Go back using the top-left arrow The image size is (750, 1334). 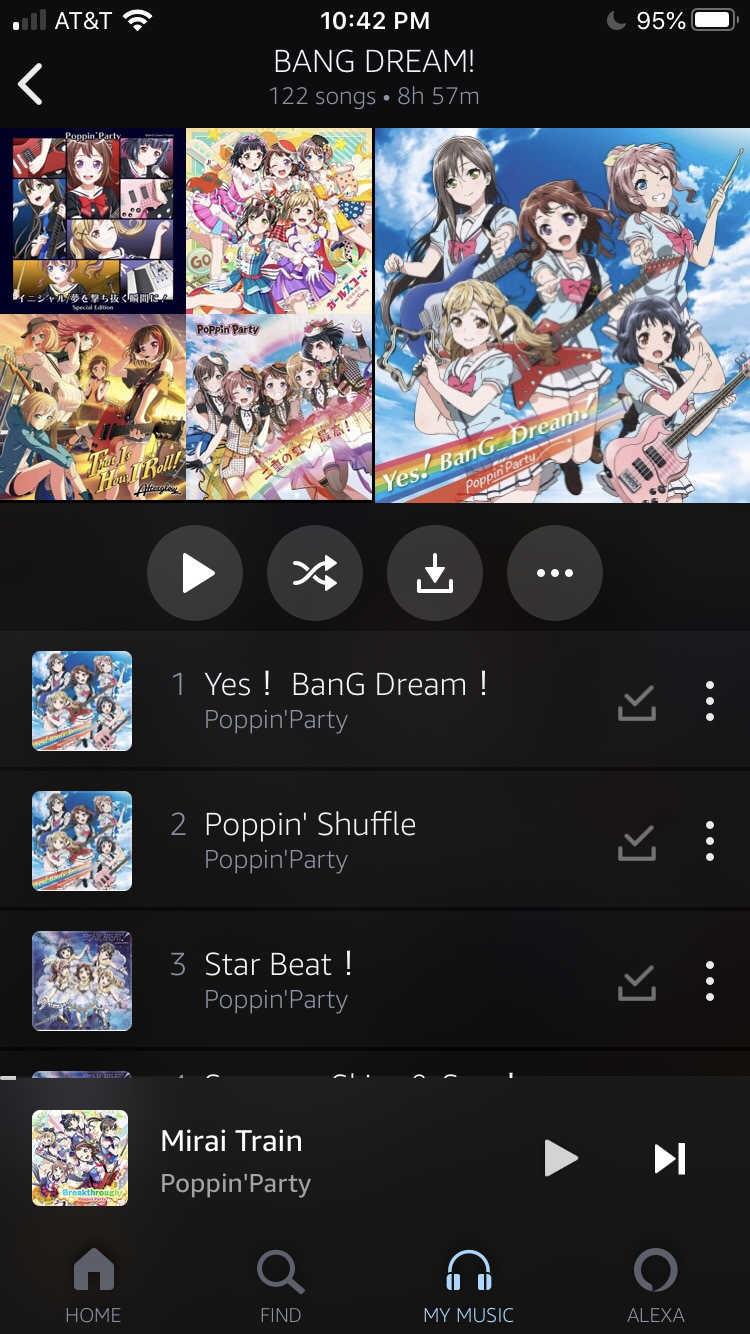(x=31, y=84)
